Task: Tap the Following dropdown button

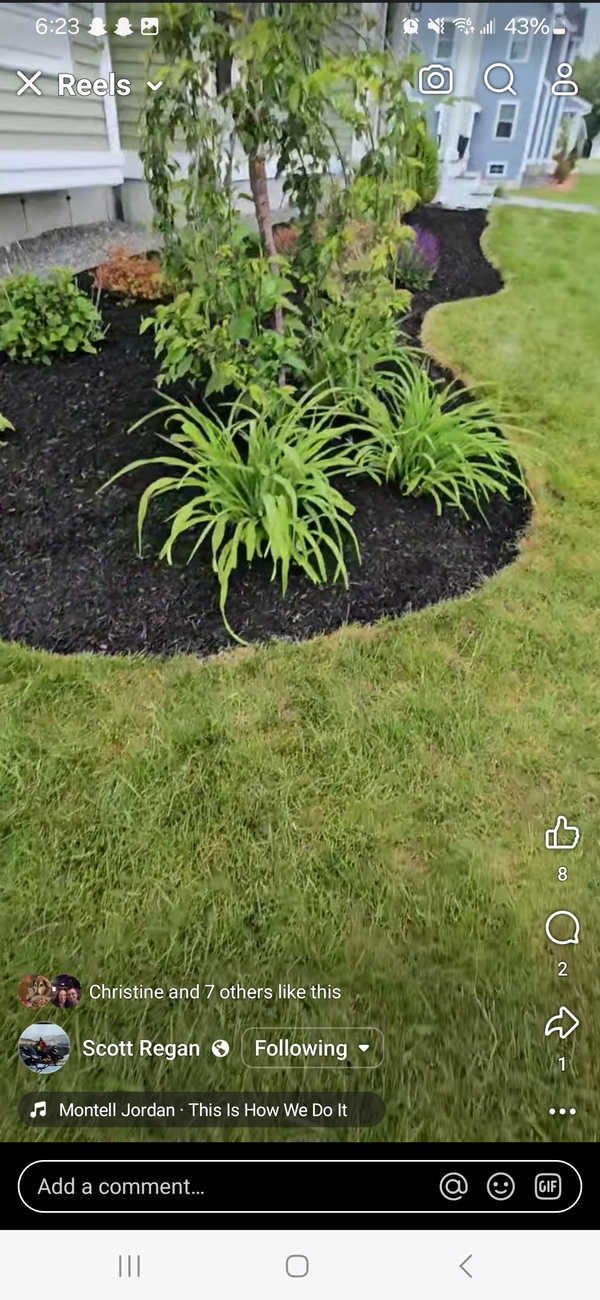Action: click(x=312, y=1048)
